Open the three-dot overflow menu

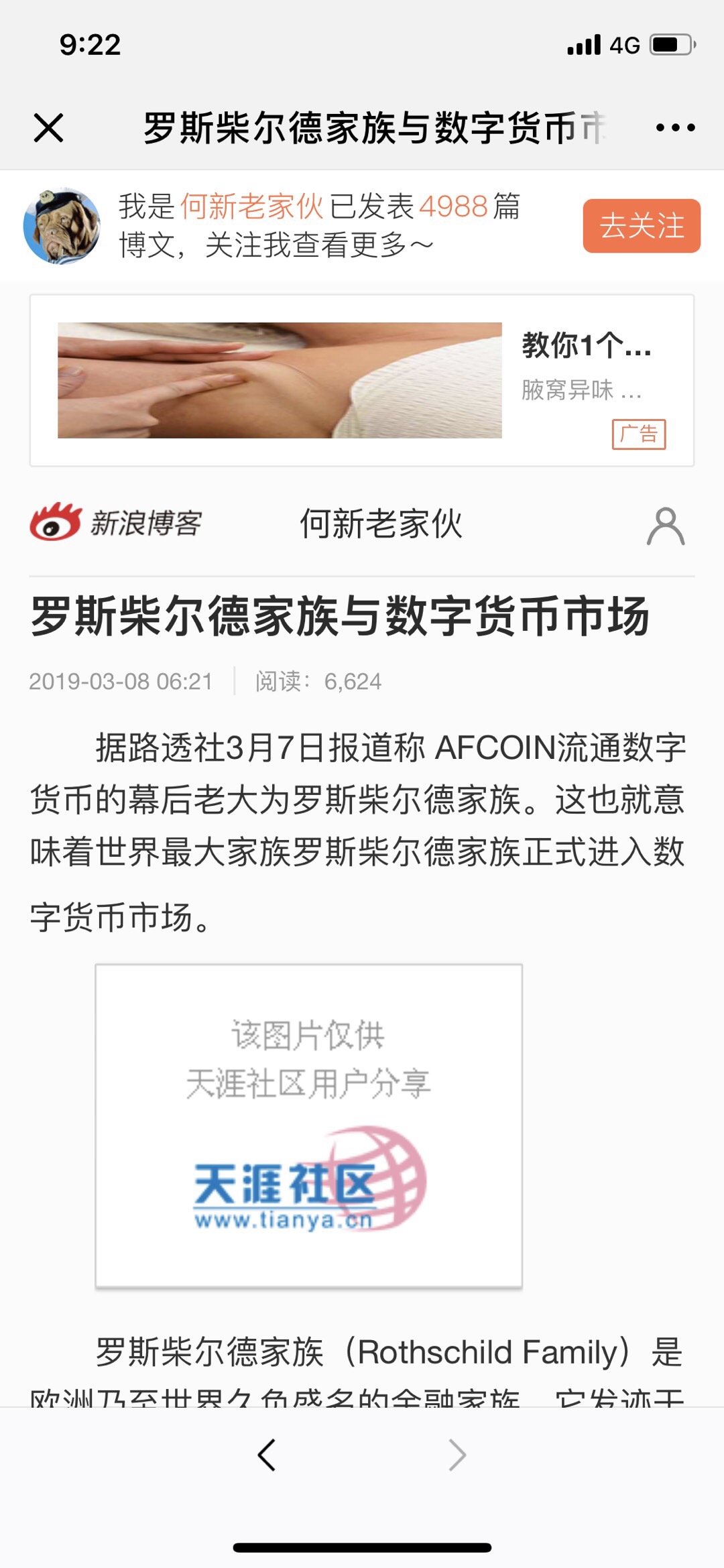[674, 127]
